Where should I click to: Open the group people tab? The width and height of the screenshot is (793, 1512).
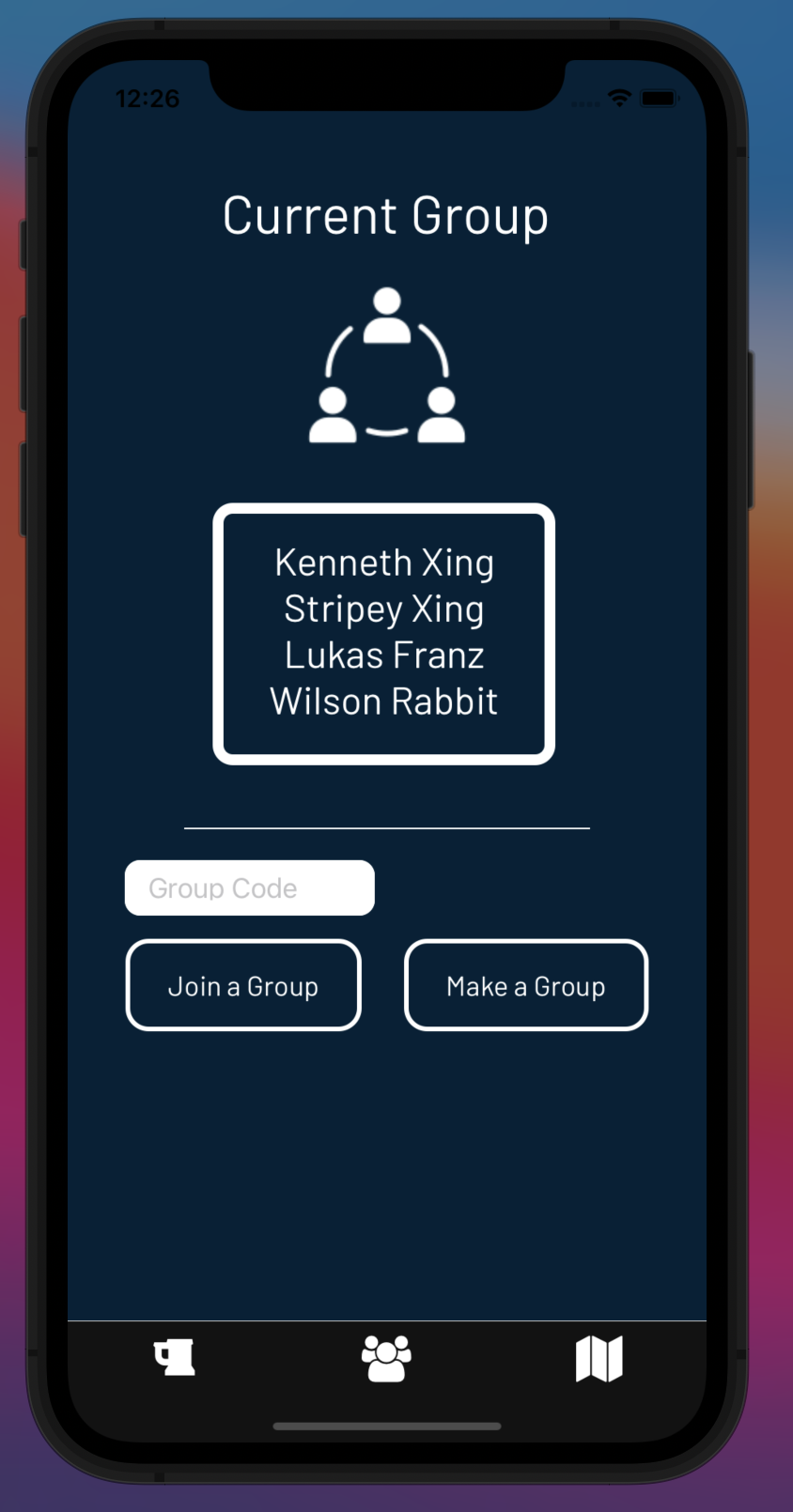point(386,1358)
